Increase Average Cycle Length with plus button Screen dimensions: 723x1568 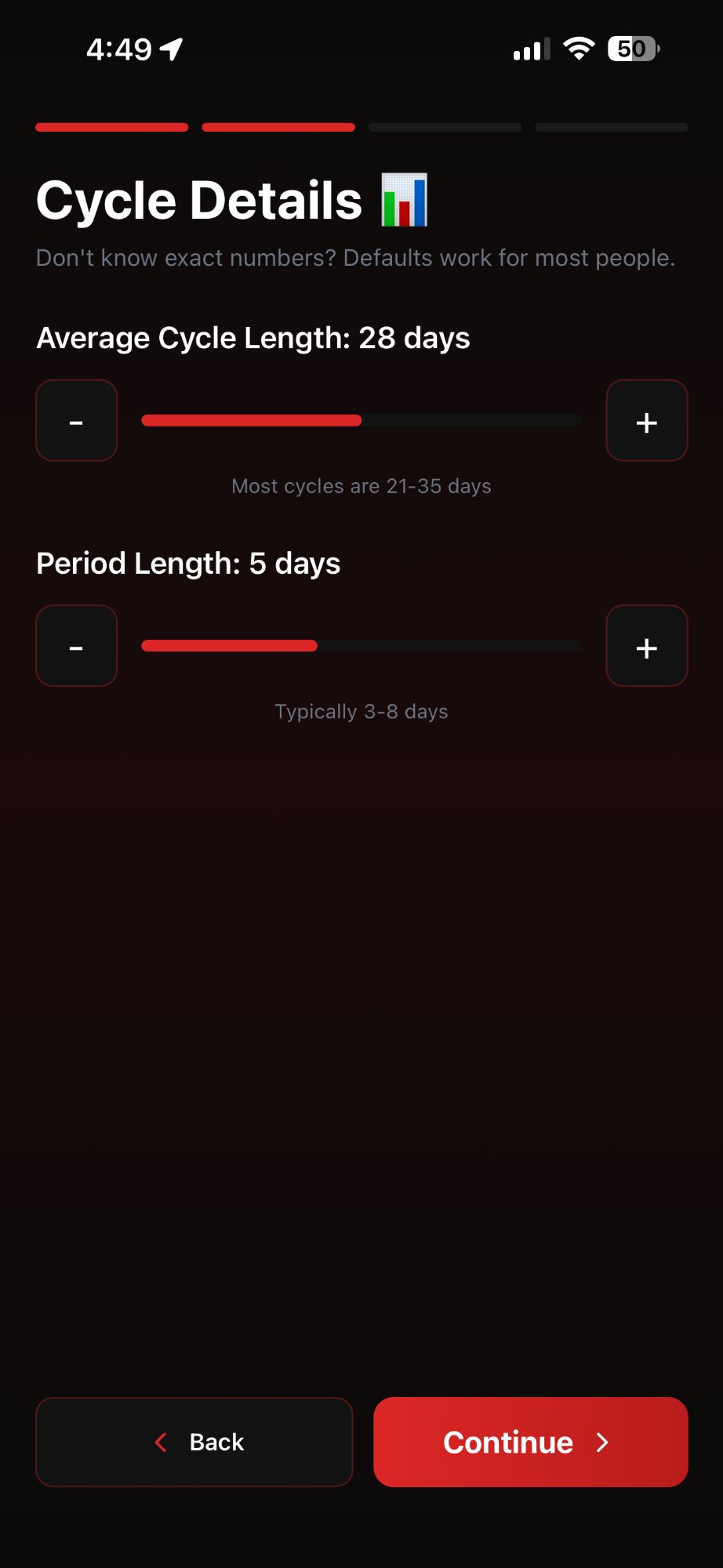[646, 421]
